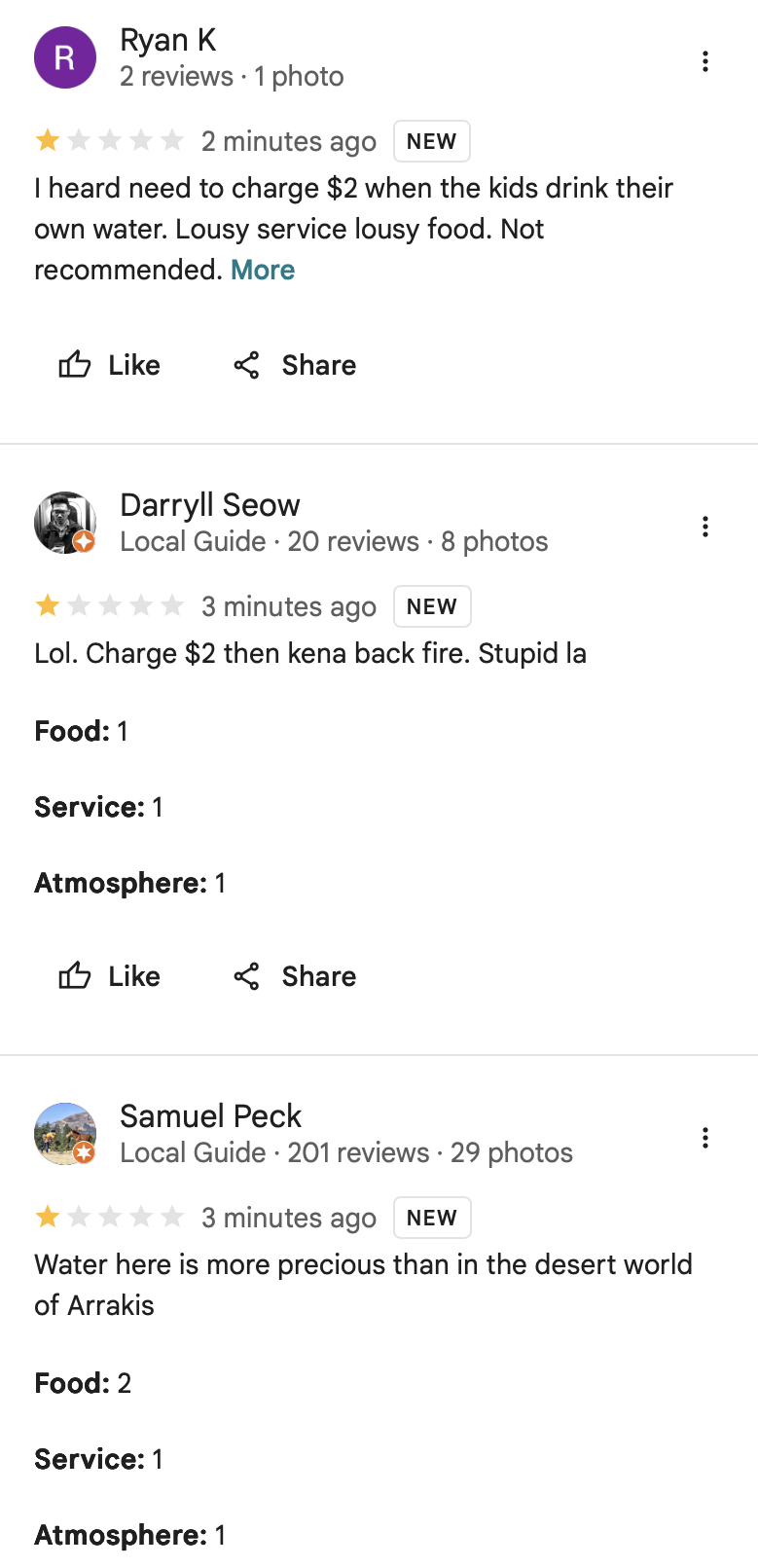
Task: View Darryll Seow's profile
Action: 209,505
